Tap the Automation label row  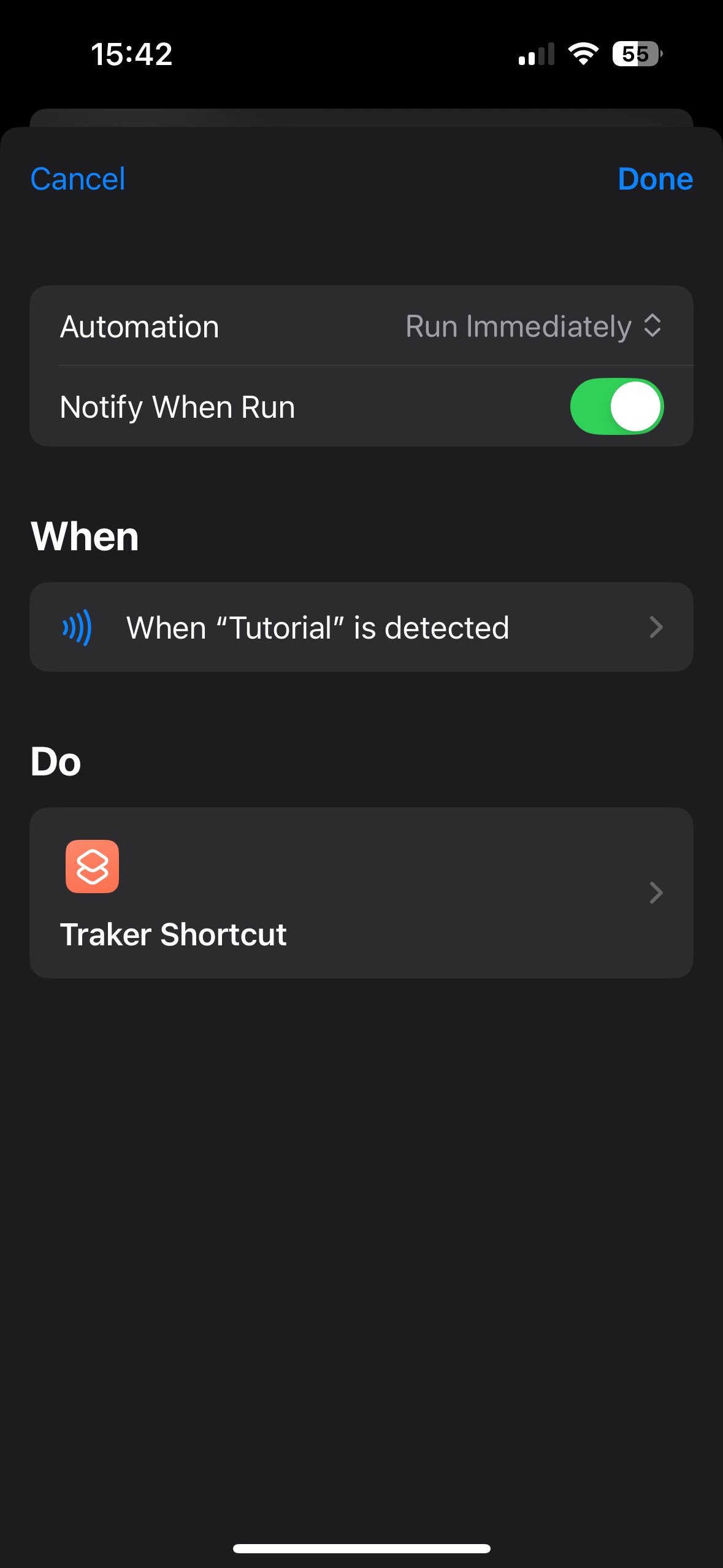tap(140, 326)
